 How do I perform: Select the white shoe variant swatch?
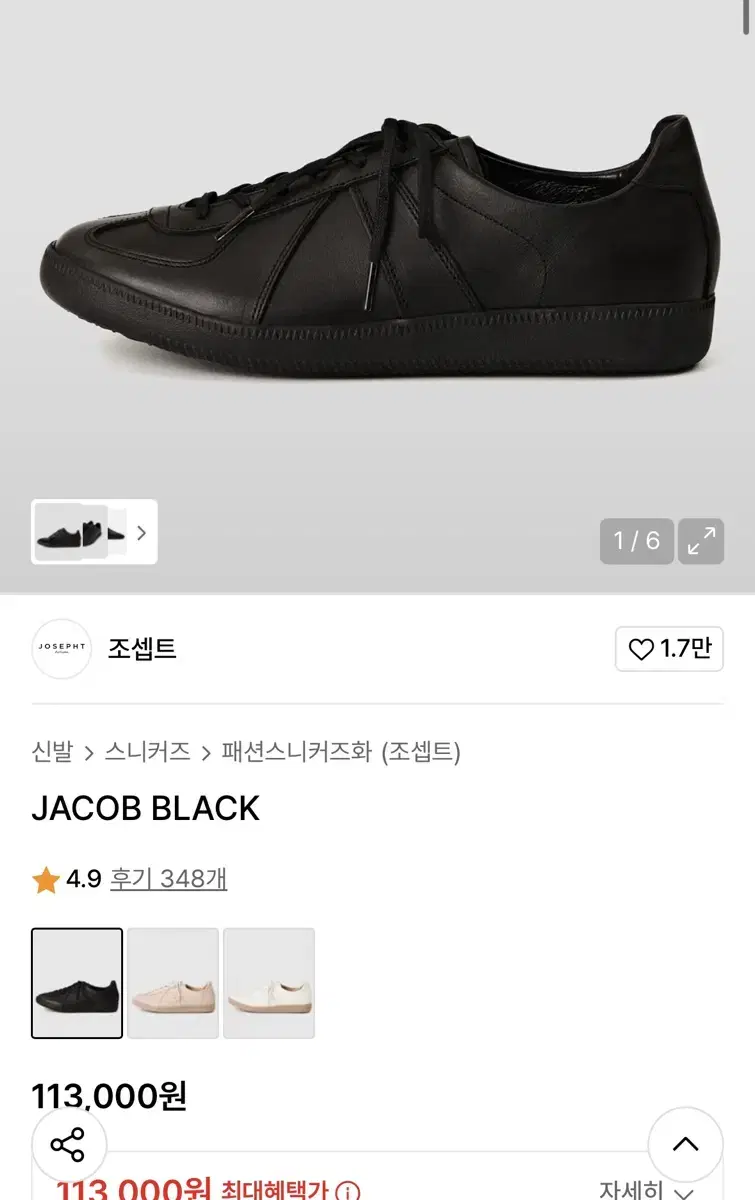(x=268, y=982)
